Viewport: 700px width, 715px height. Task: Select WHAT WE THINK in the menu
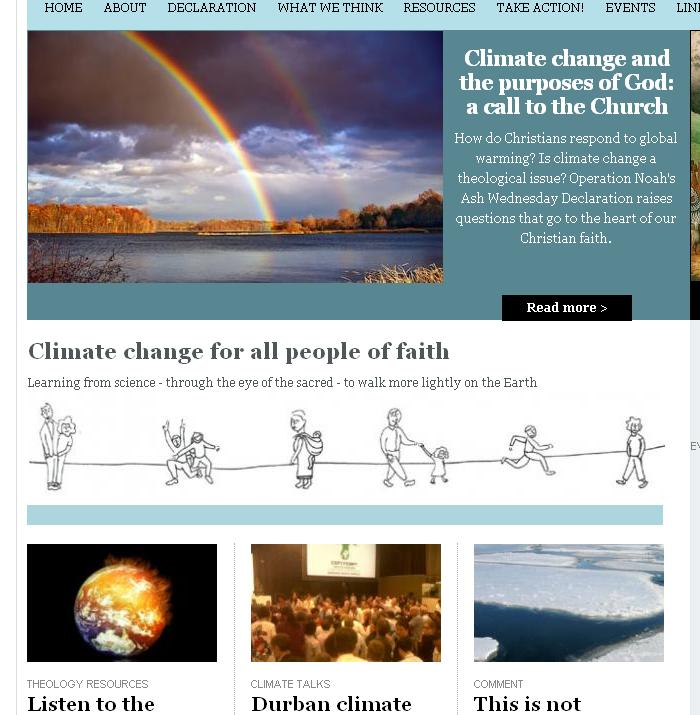click(x=330, y=8)
